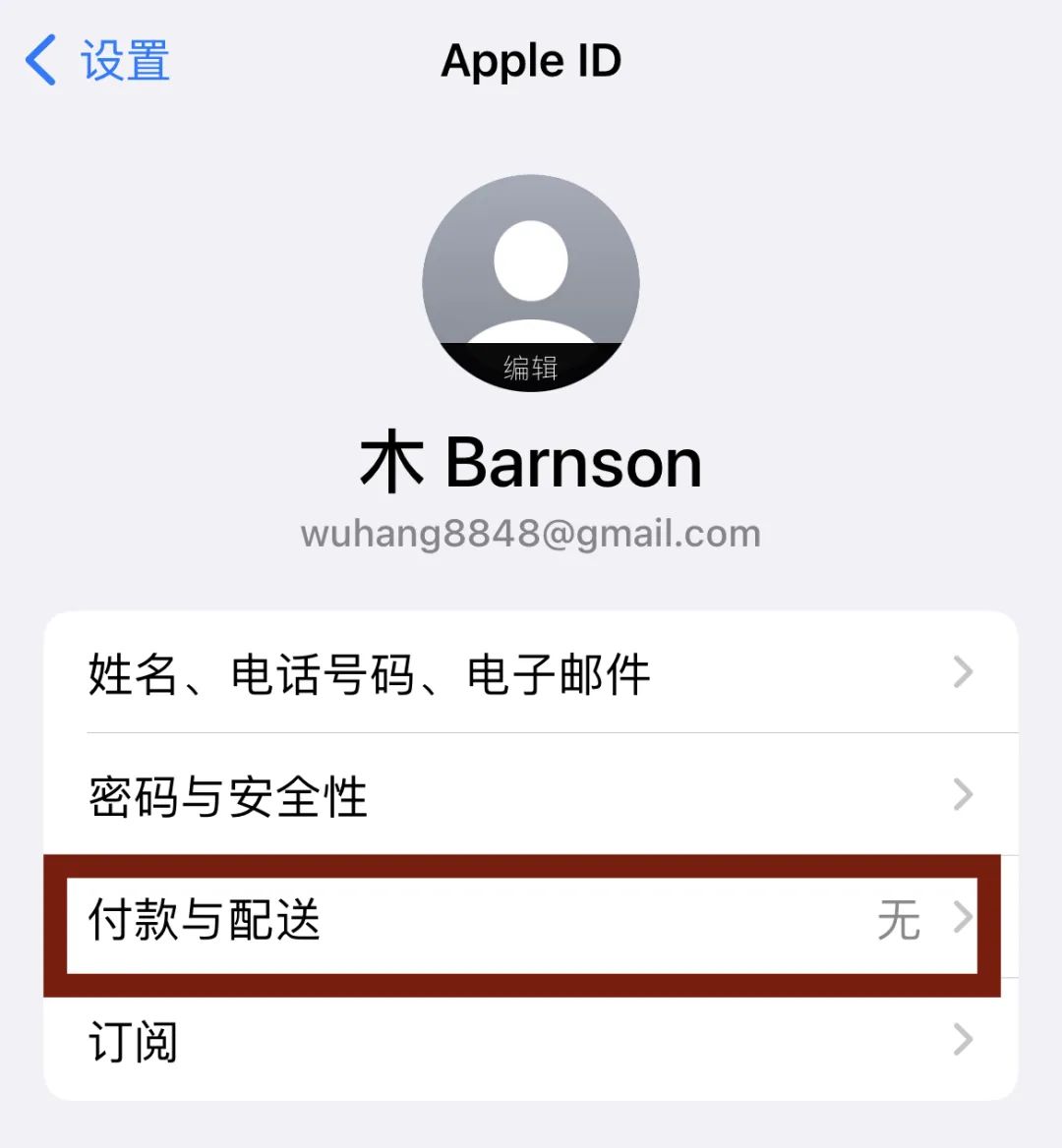Viewport: 1062px width, 1148px height.
Task: Open 姓名、电话号码、电子邮件
Action: 531,674
